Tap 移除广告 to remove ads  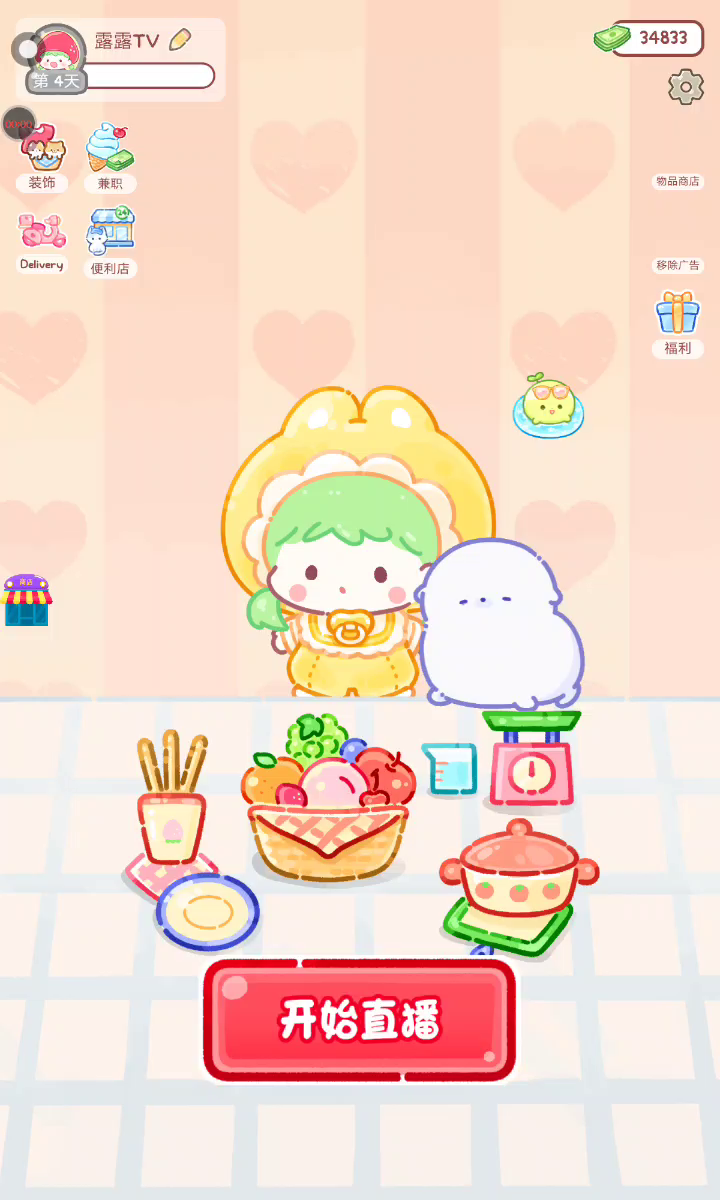tap(678, 265)
